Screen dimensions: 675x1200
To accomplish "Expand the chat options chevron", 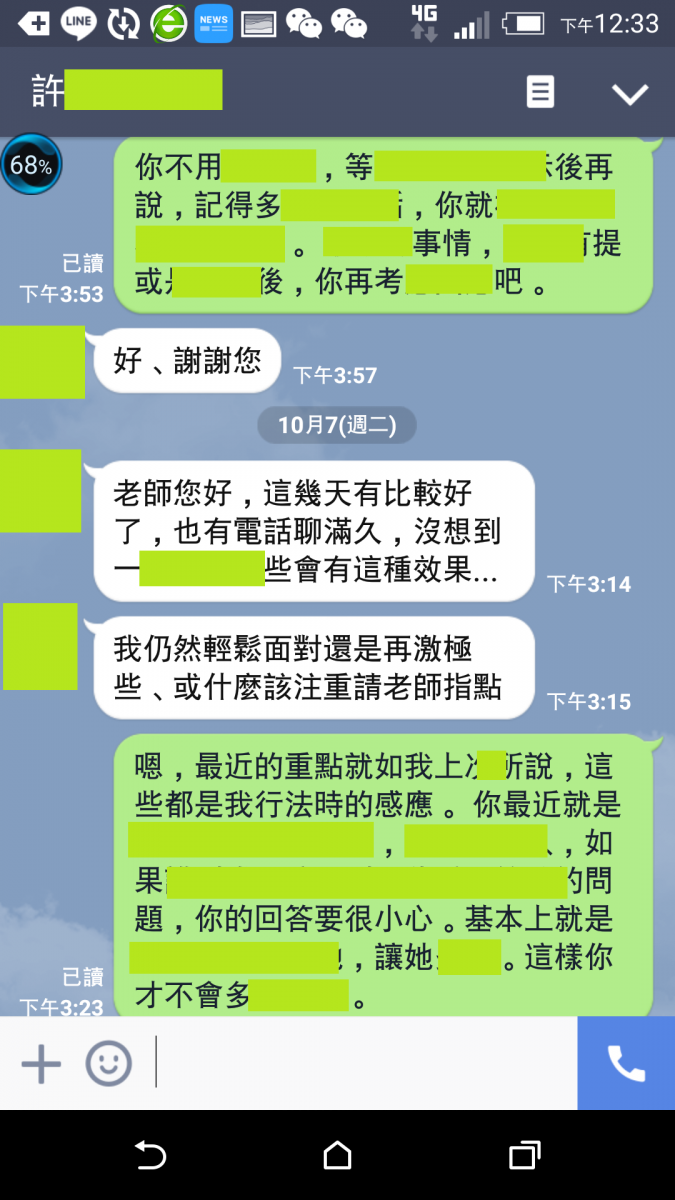I will [x=630, y=94].
